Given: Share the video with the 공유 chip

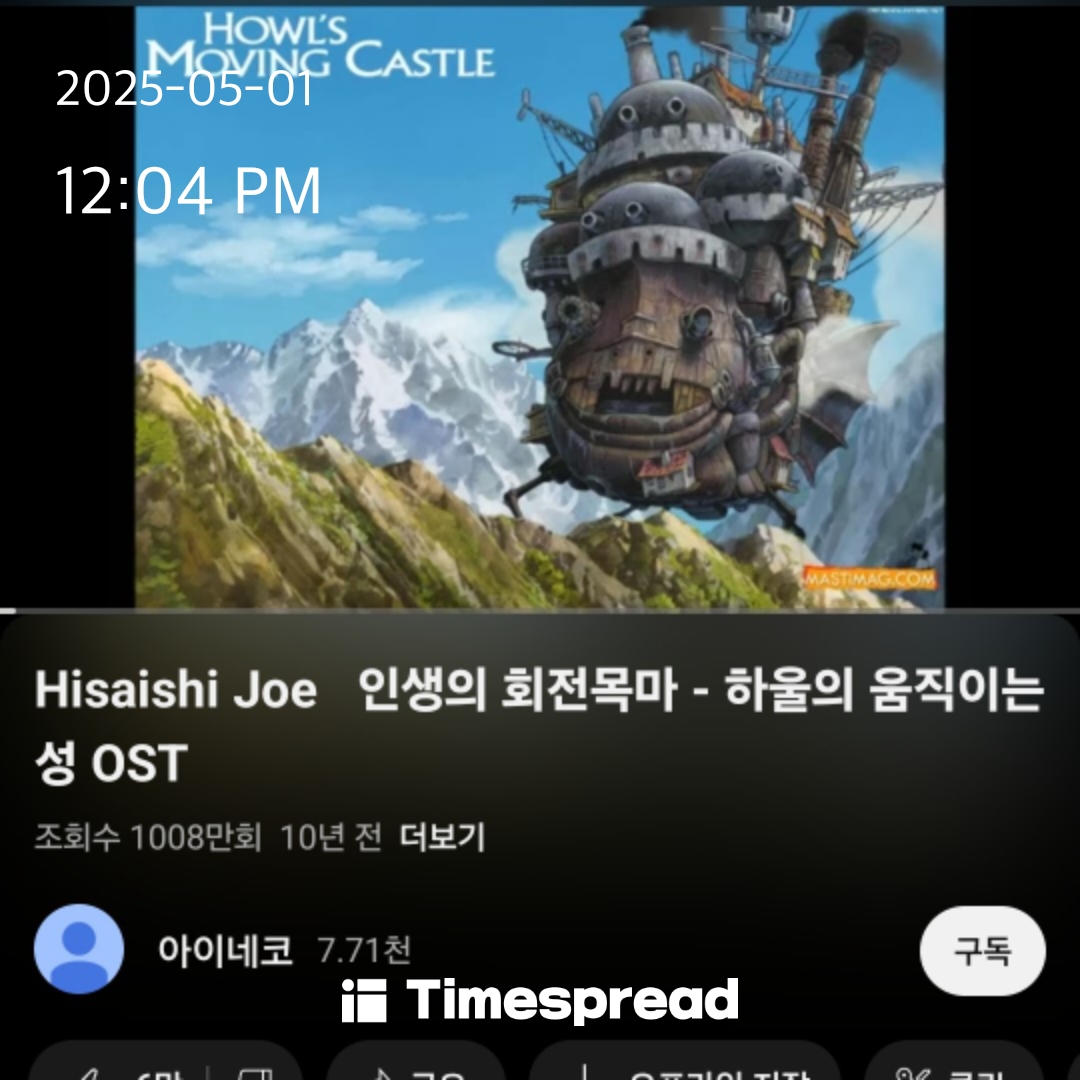Looking at the screenshot, I should click(x=415, y=1068).
